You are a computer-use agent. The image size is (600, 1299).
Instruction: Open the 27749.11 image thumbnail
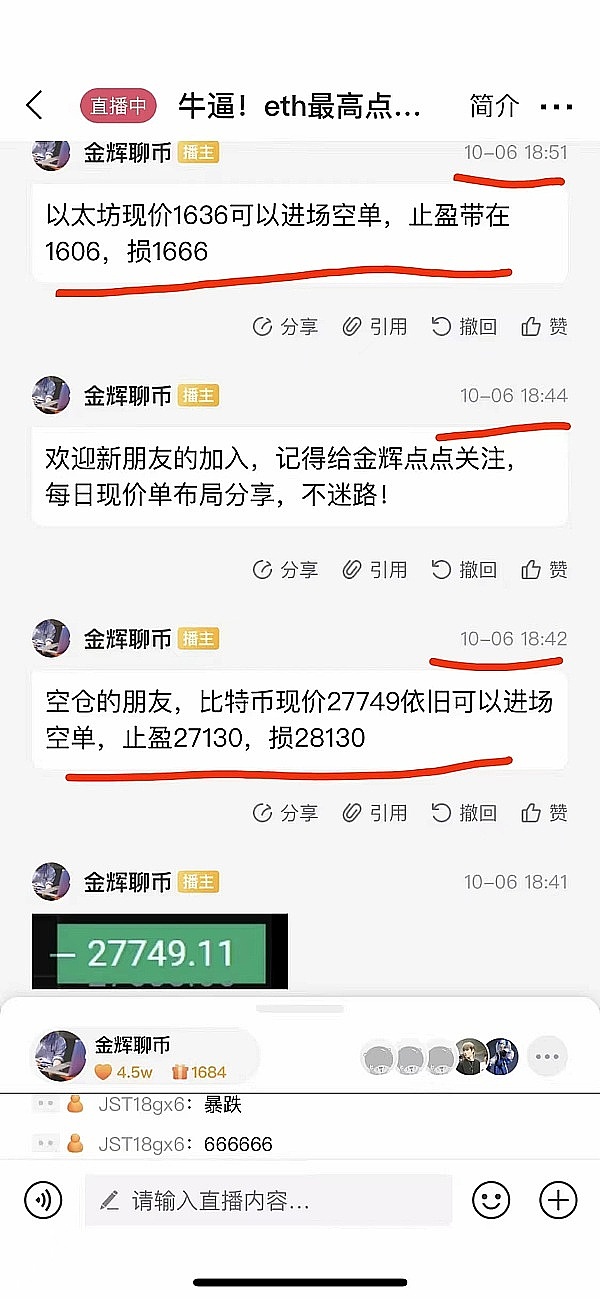click(x=160, y=951)
